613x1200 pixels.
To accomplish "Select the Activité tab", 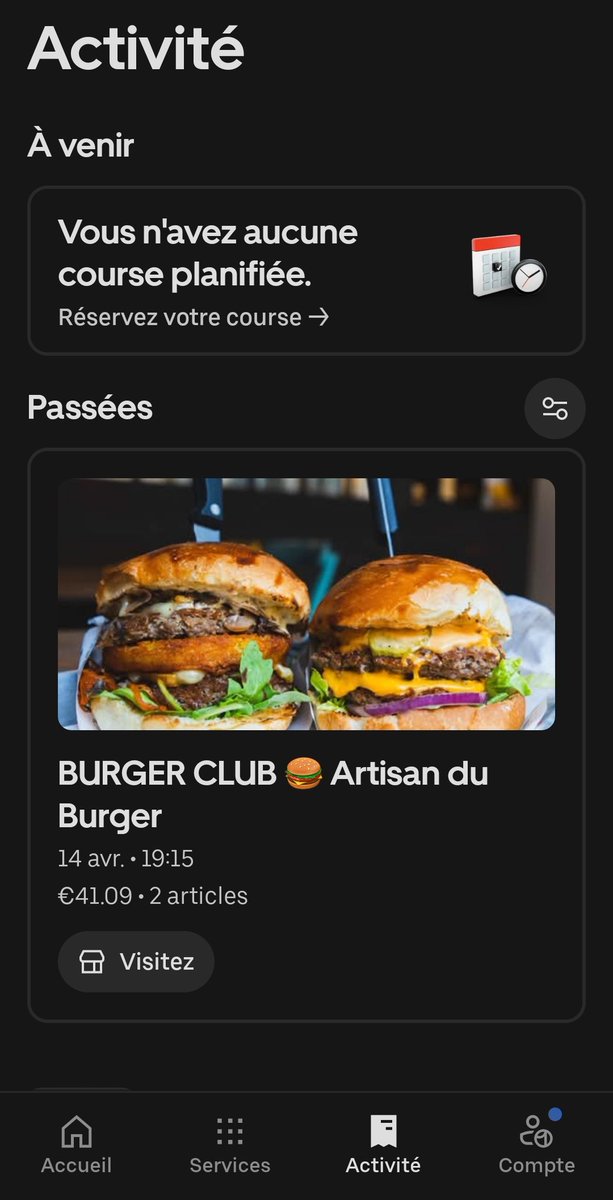I will (383, 1146).
